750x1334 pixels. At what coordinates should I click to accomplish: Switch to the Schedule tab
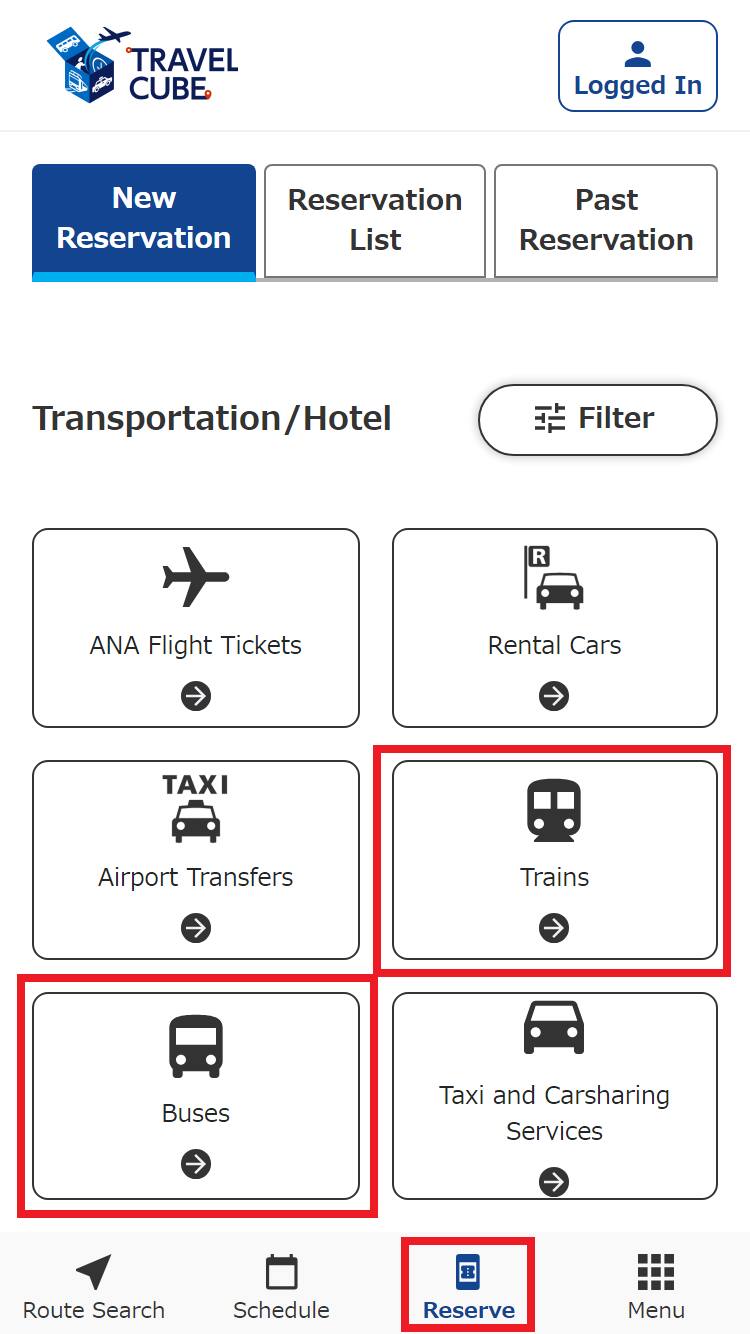281,1288
